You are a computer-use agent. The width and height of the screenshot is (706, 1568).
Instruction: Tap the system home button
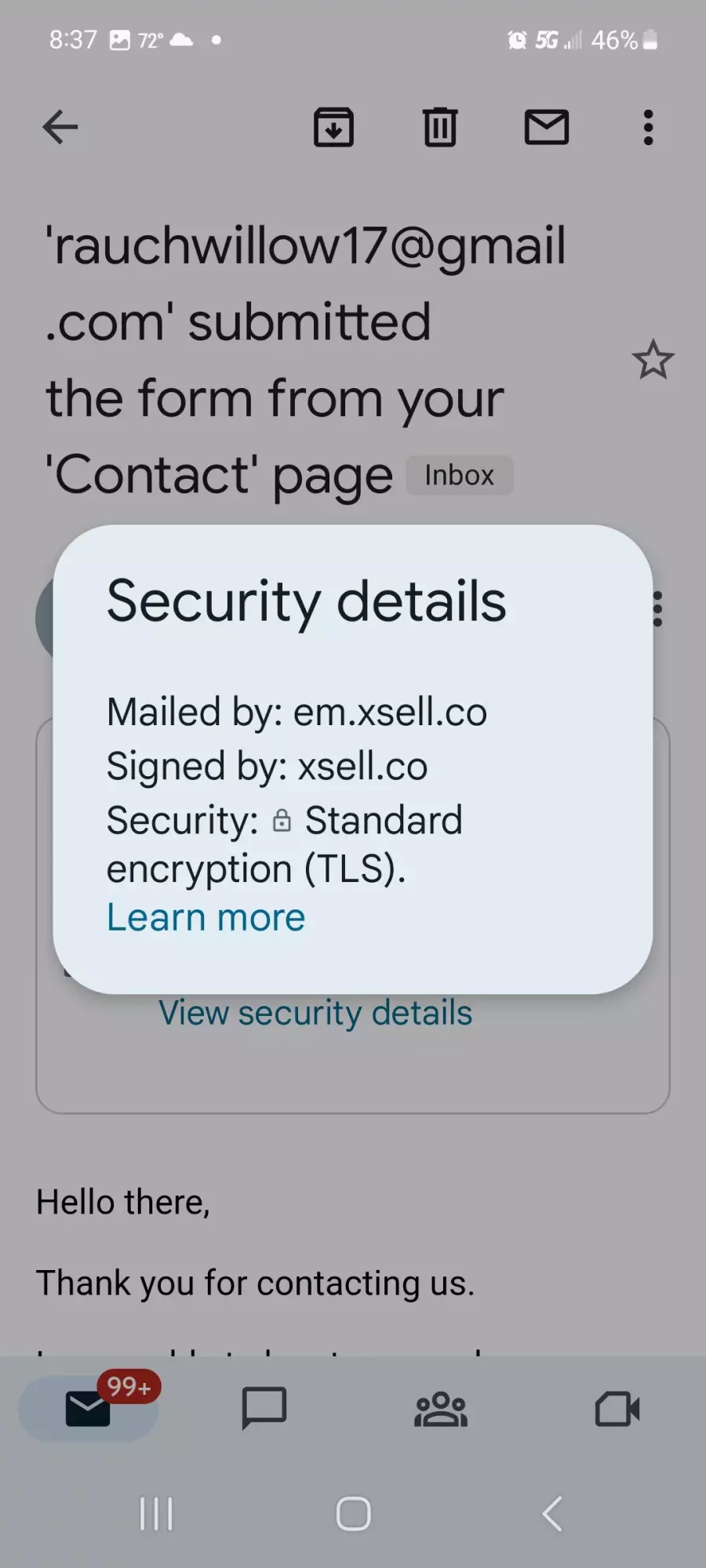tap(353, 1513)
